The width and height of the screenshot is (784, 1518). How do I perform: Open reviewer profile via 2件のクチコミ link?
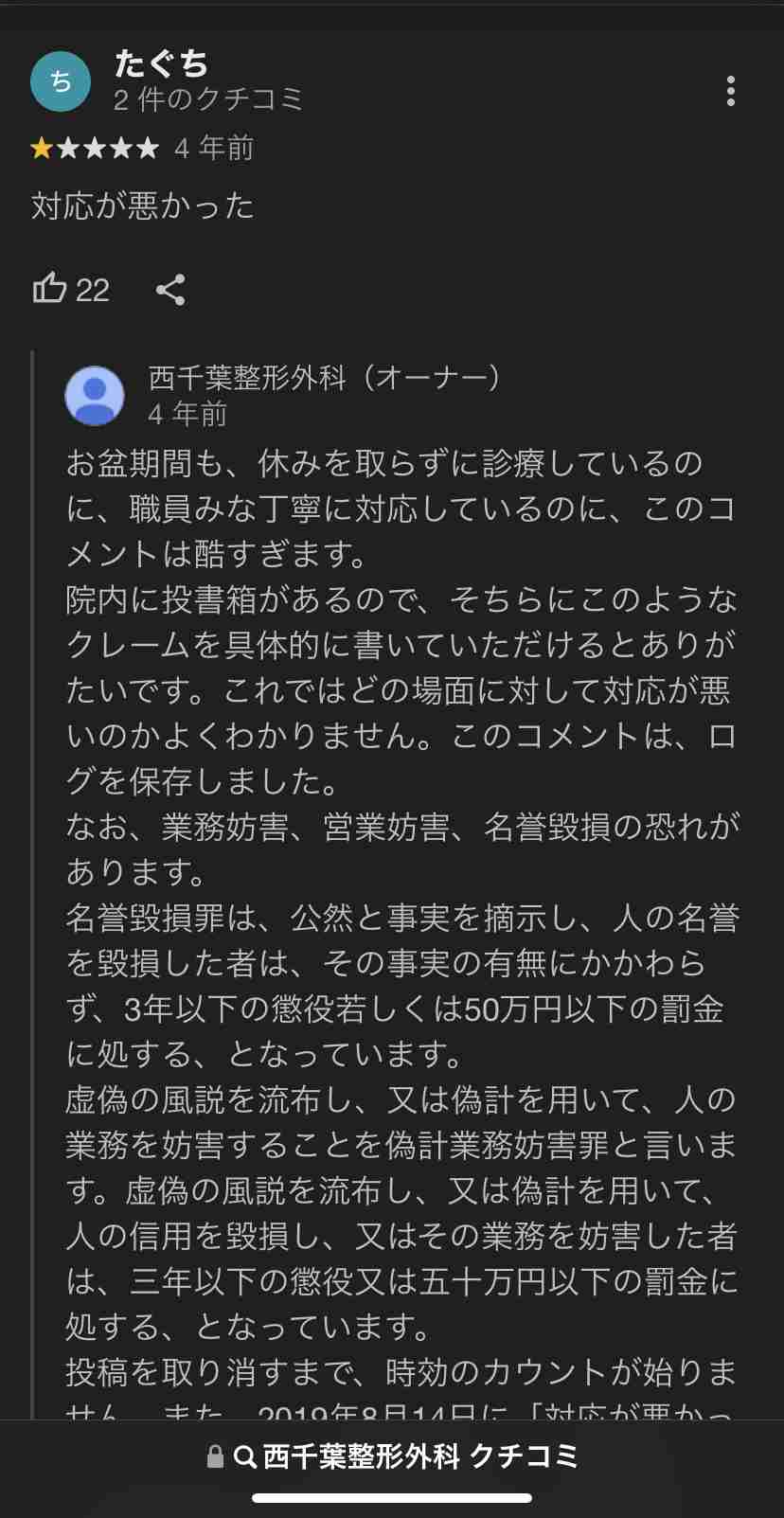pos(206,98)
